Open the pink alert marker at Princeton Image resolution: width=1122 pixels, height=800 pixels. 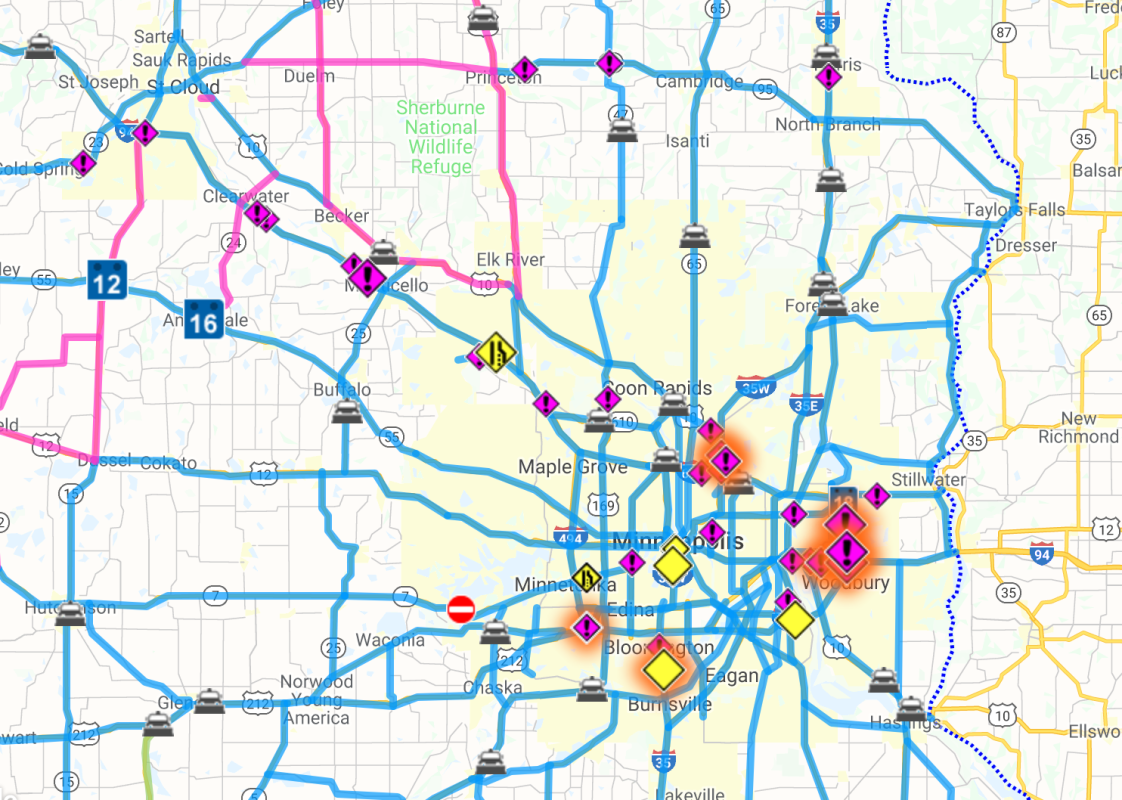pos(525,70)
